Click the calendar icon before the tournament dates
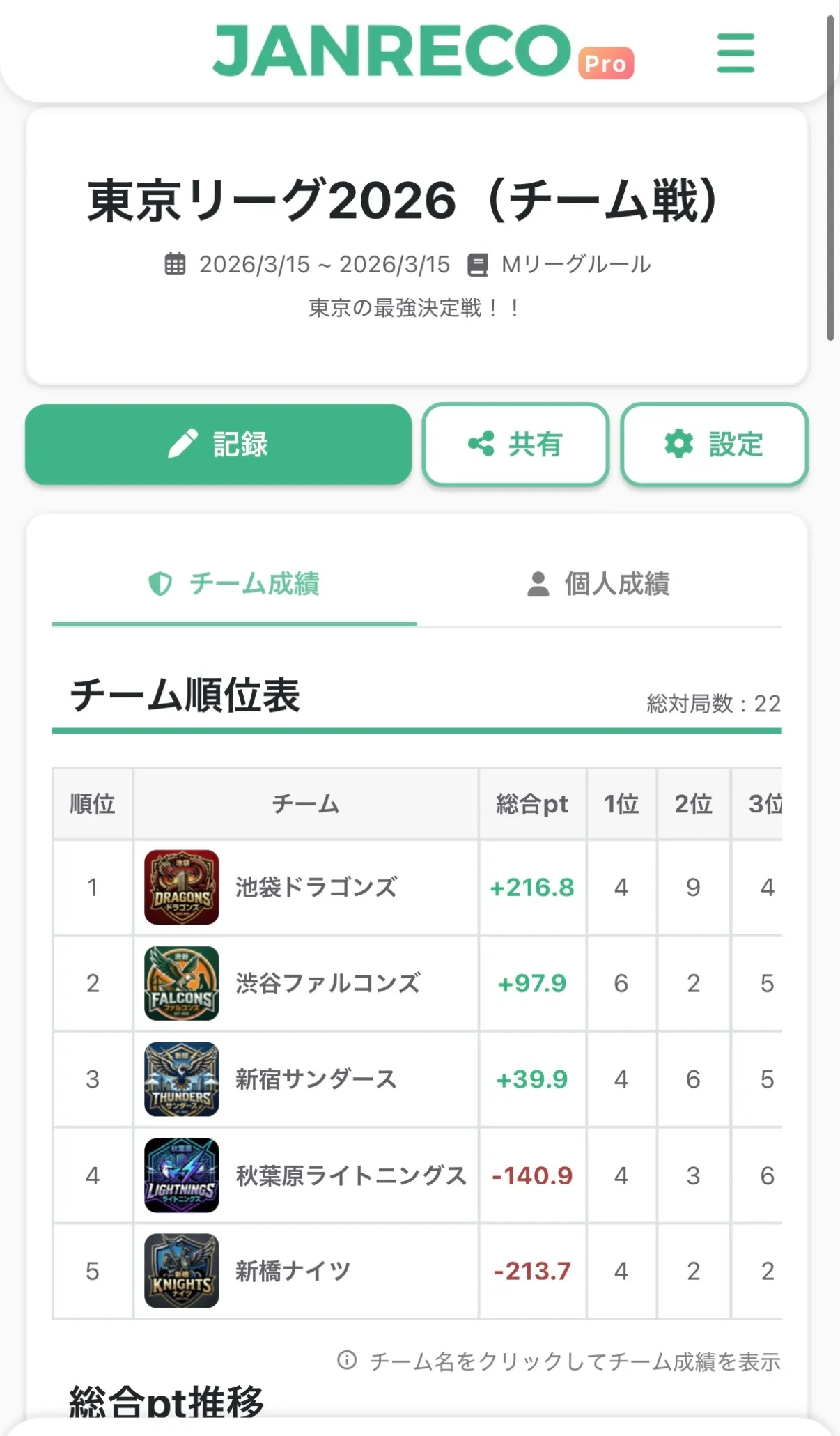 pyautogui.click(x=176, y=264)
